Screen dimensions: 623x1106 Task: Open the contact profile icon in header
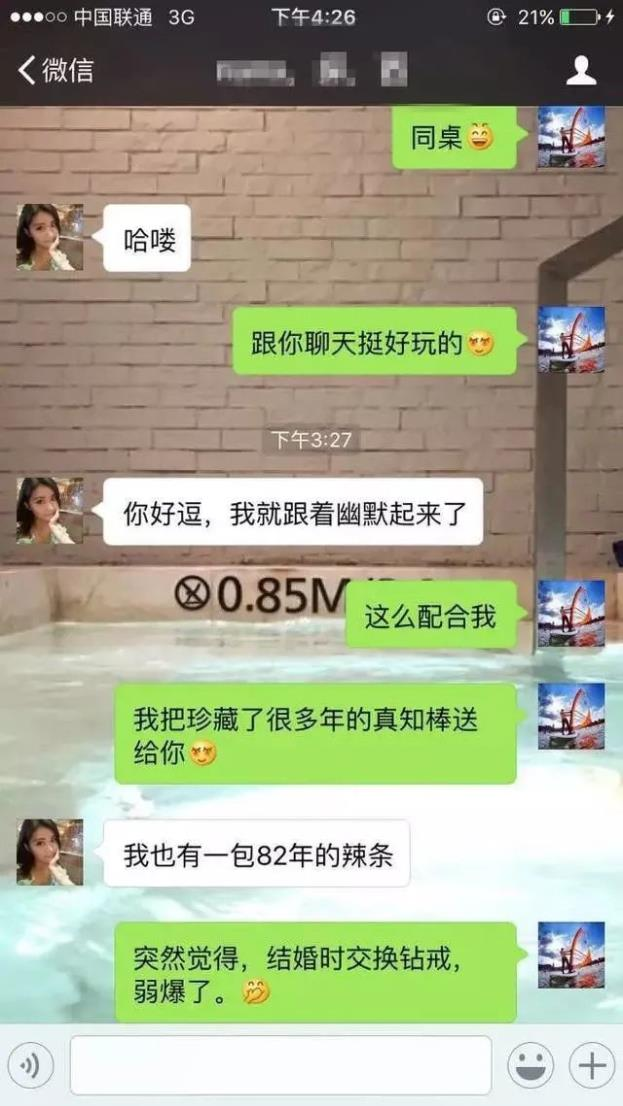tap(580, 70)
